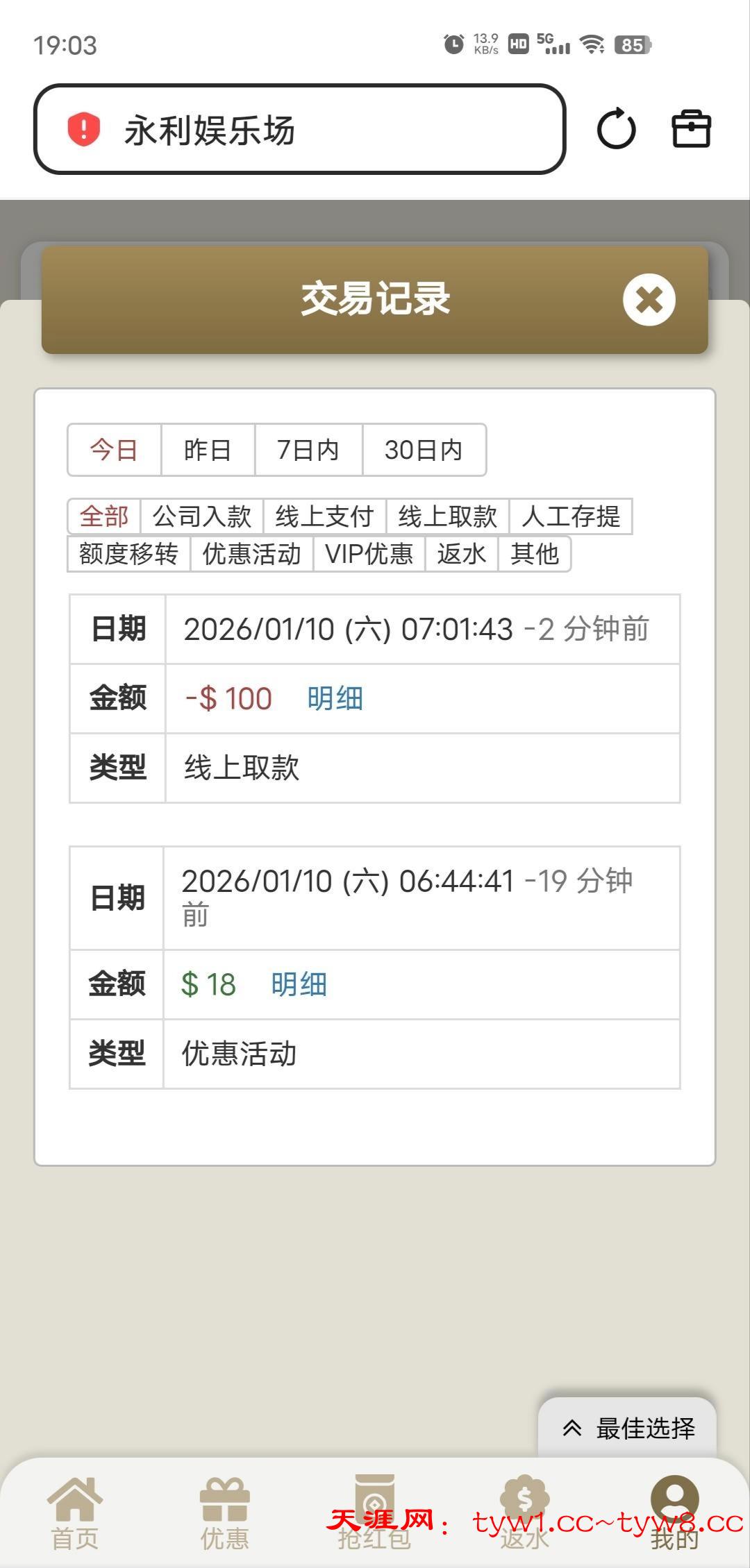
Task: Close the 交易记录 dialog
Action: pyautogui.click(x=649, y=300)
